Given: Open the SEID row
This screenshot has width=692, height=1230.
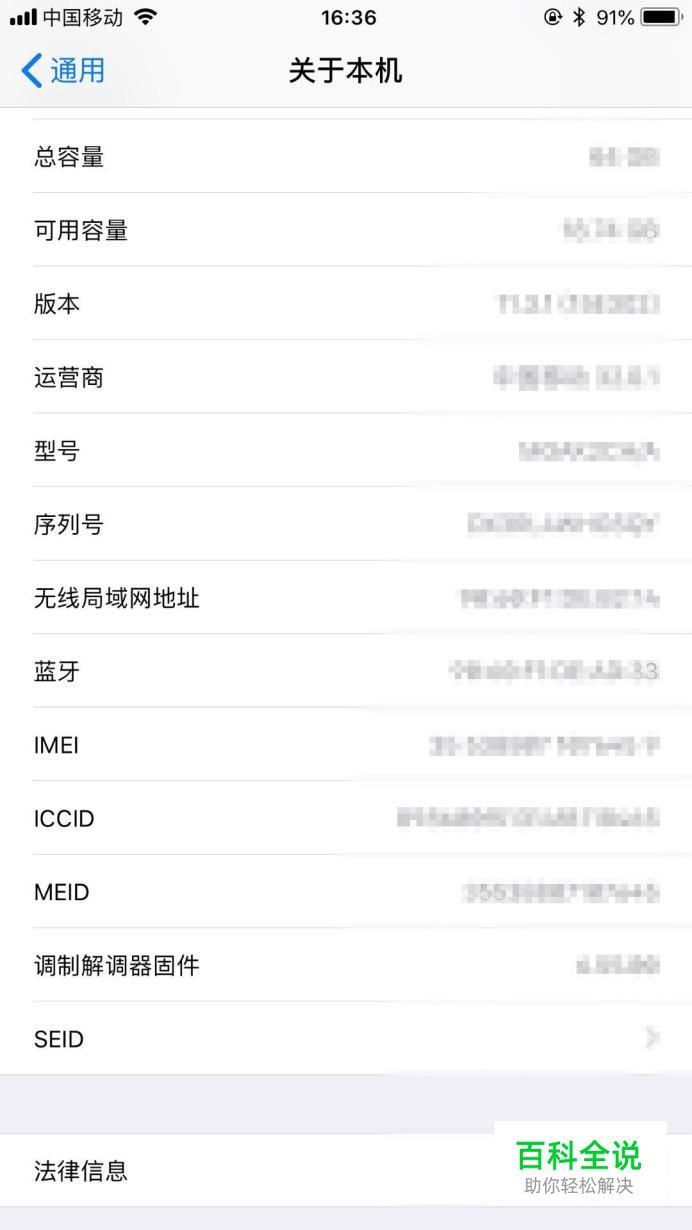Looking at the screenshot, I should point(346,1039).
